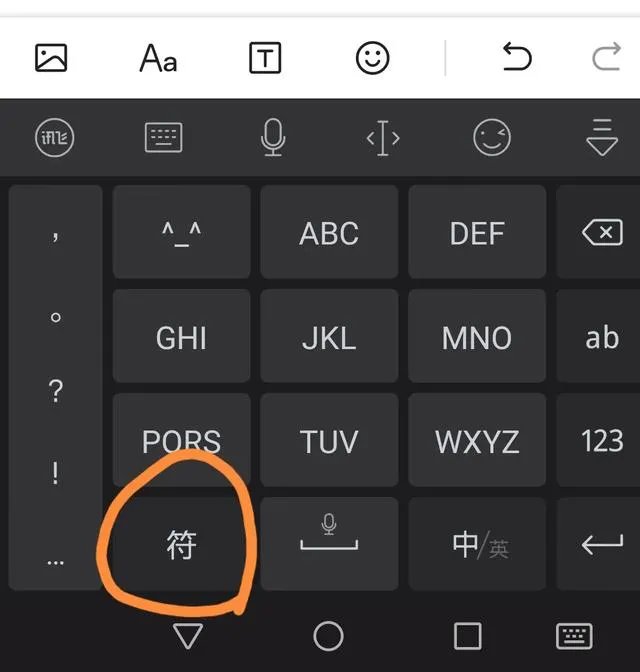Delete a character with backspace
This screenshot has width=640, height=672.
601,233
